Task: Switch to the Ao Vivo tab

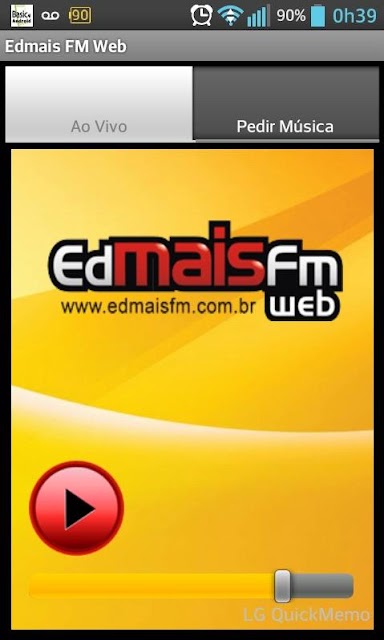Action: (99, 104)
